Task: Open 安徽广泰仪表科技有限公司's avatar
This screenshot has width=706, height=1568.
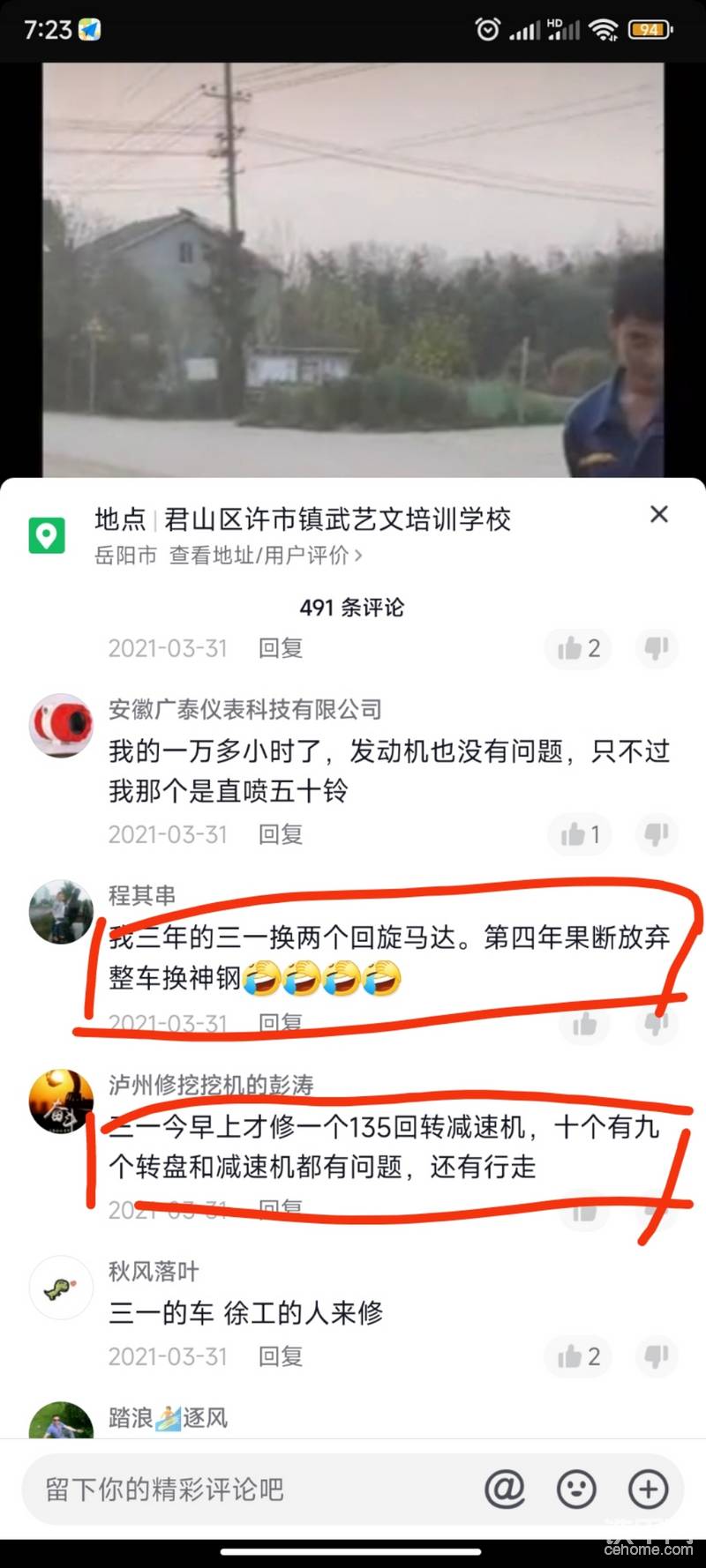Action: pyautogui.click(x=61, y=725)
